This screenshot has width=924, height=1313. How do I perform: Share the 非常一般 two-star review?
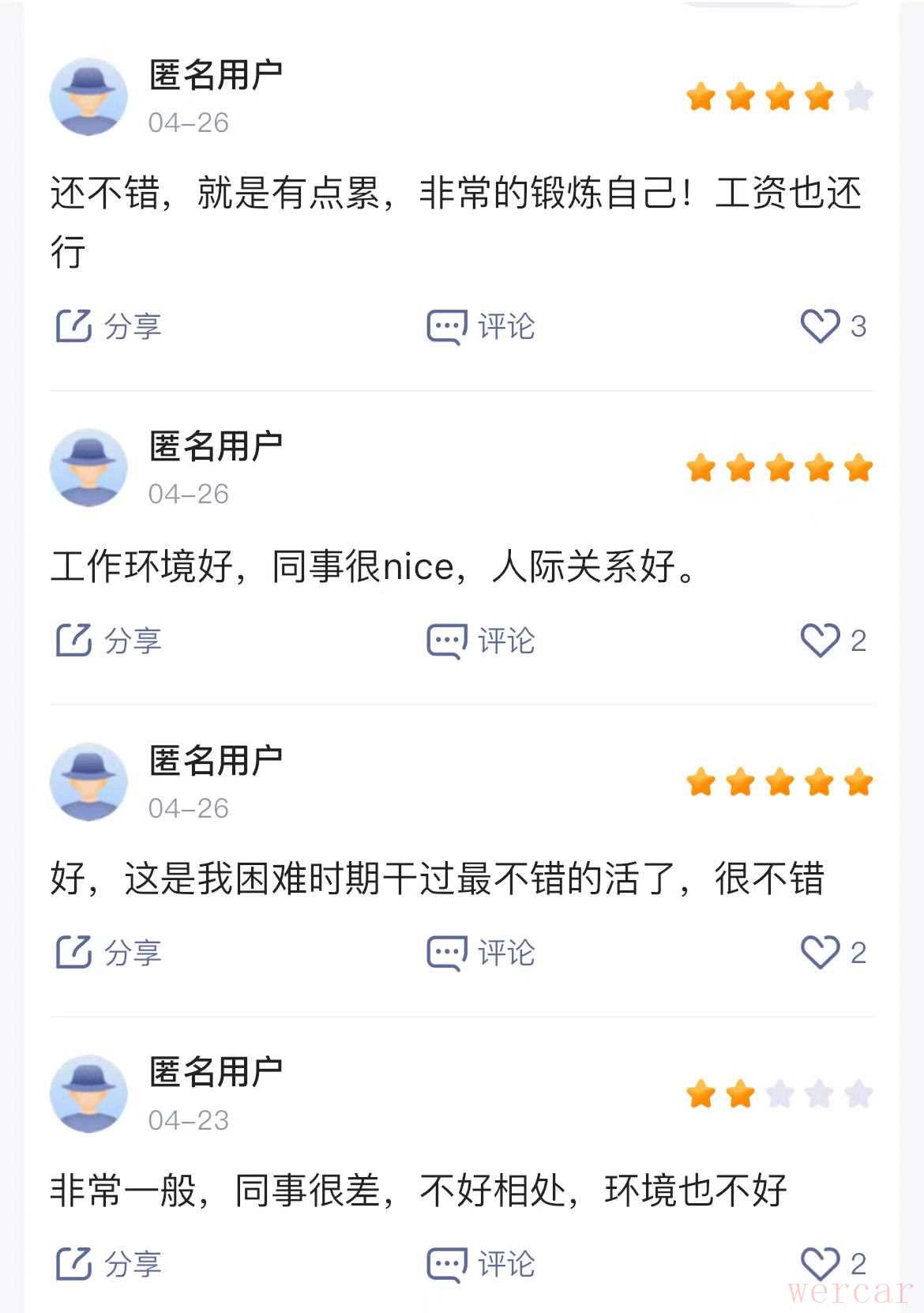click(x=108, y=1264)
